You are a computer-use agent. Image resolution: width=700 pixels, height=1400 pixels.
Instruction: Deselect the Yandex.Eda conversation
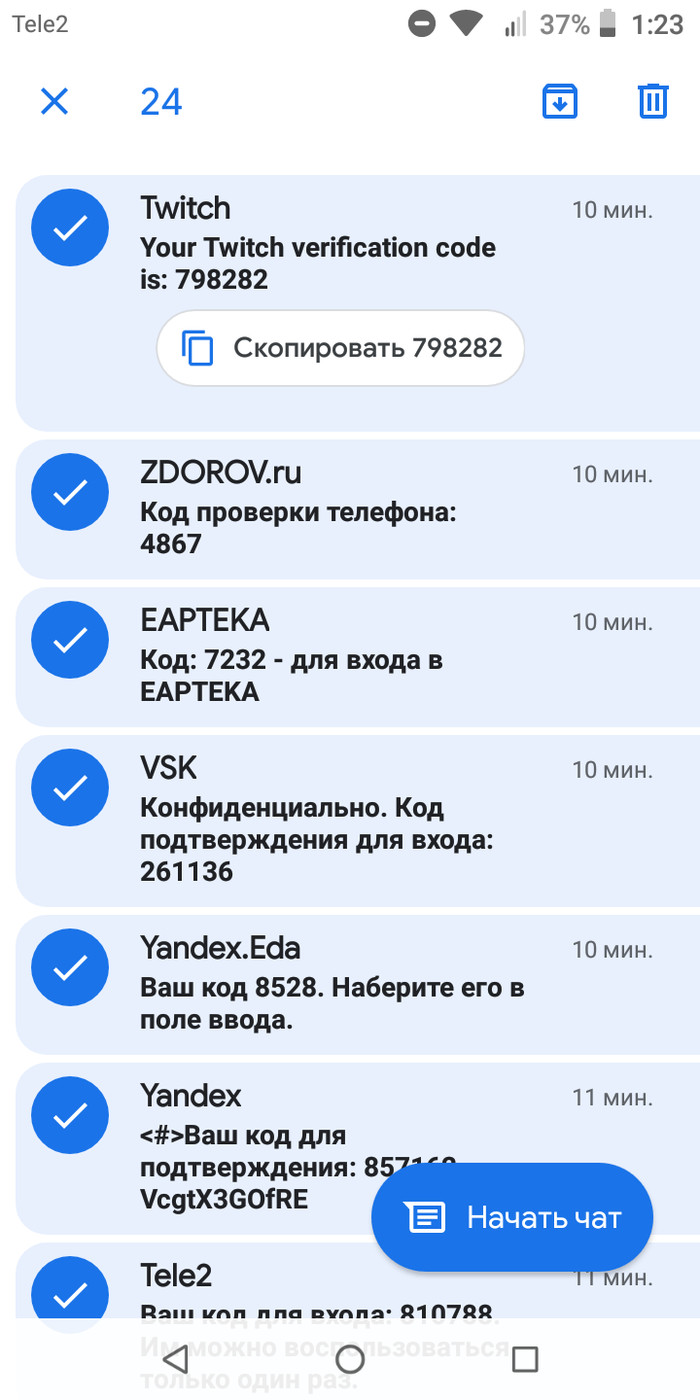pos(70,968)
